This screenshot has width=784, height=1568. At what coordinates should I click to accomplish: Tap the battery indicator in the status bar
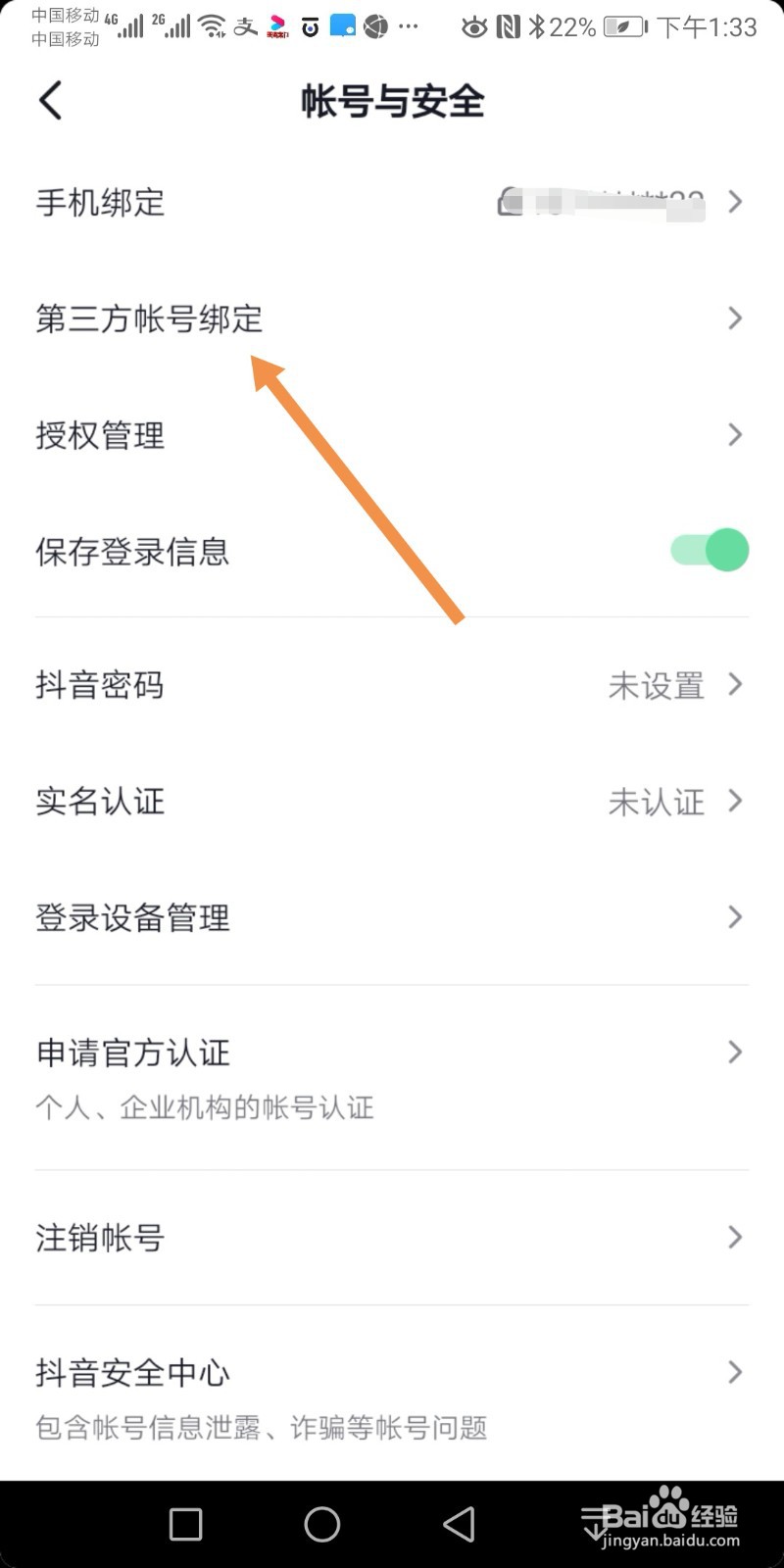(621, 27)
